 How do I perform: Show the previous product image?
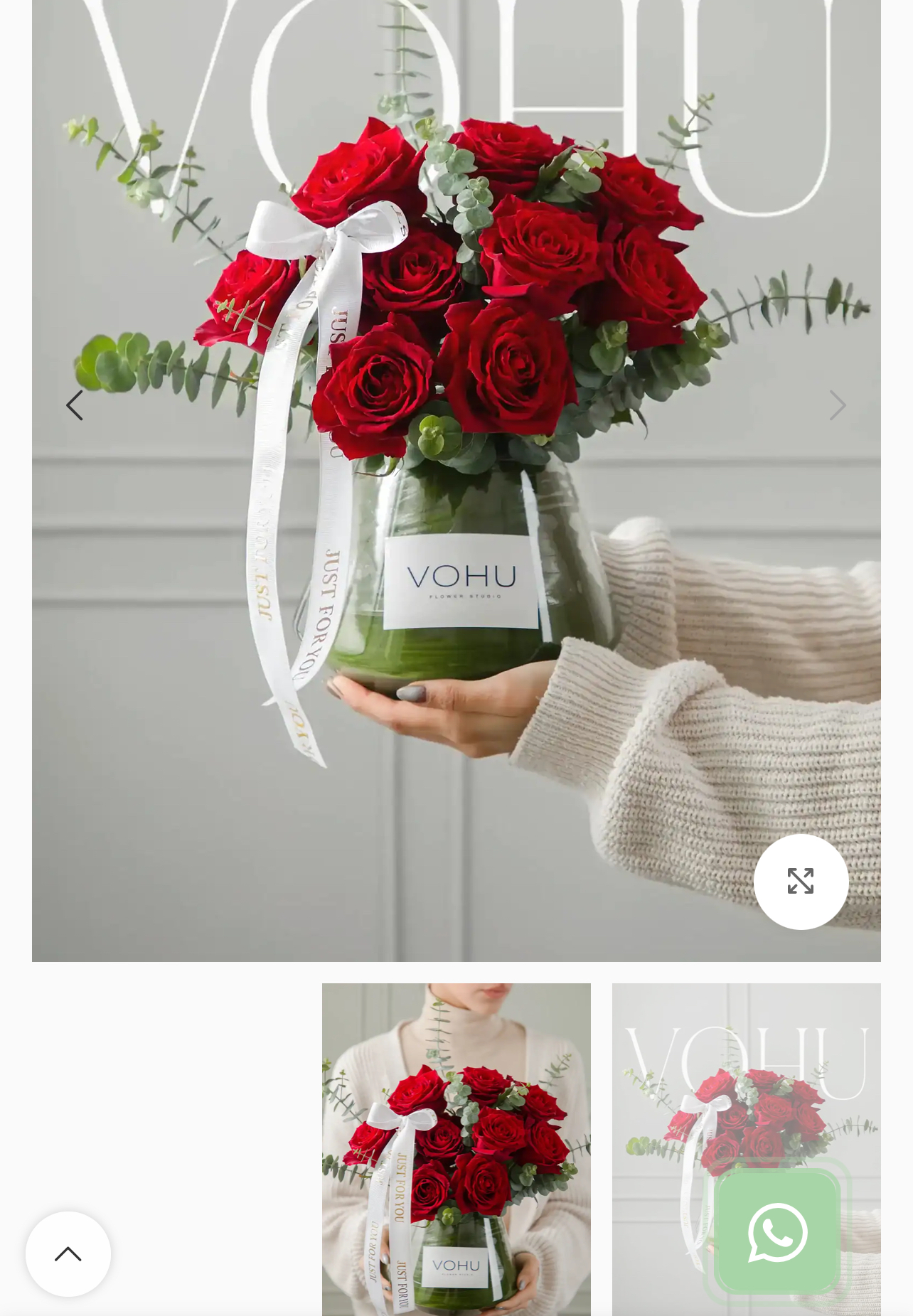click(x=75, y=405)
